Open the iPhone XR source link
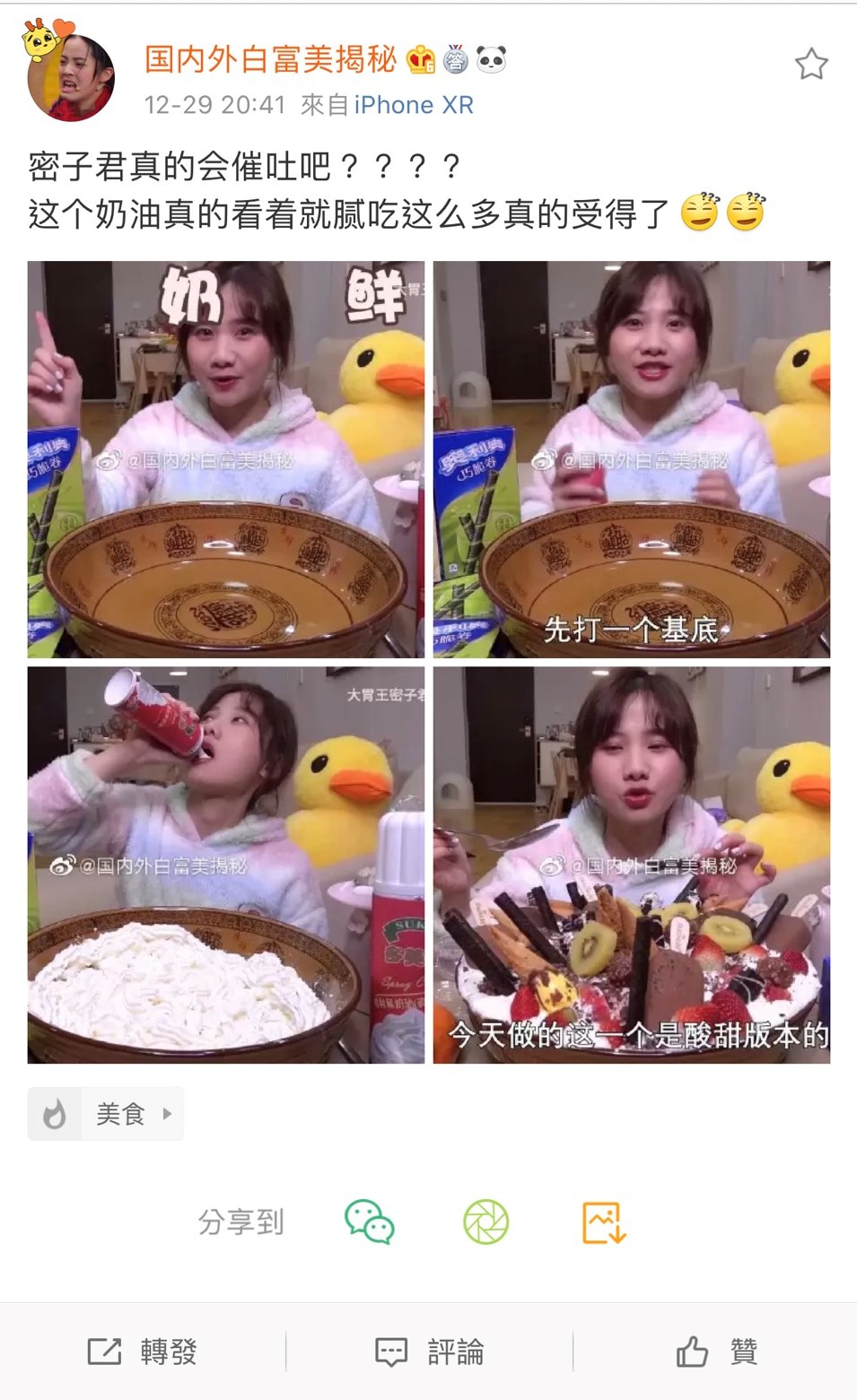This screenshot has width=857, height=1400. [x=414, y=105]
